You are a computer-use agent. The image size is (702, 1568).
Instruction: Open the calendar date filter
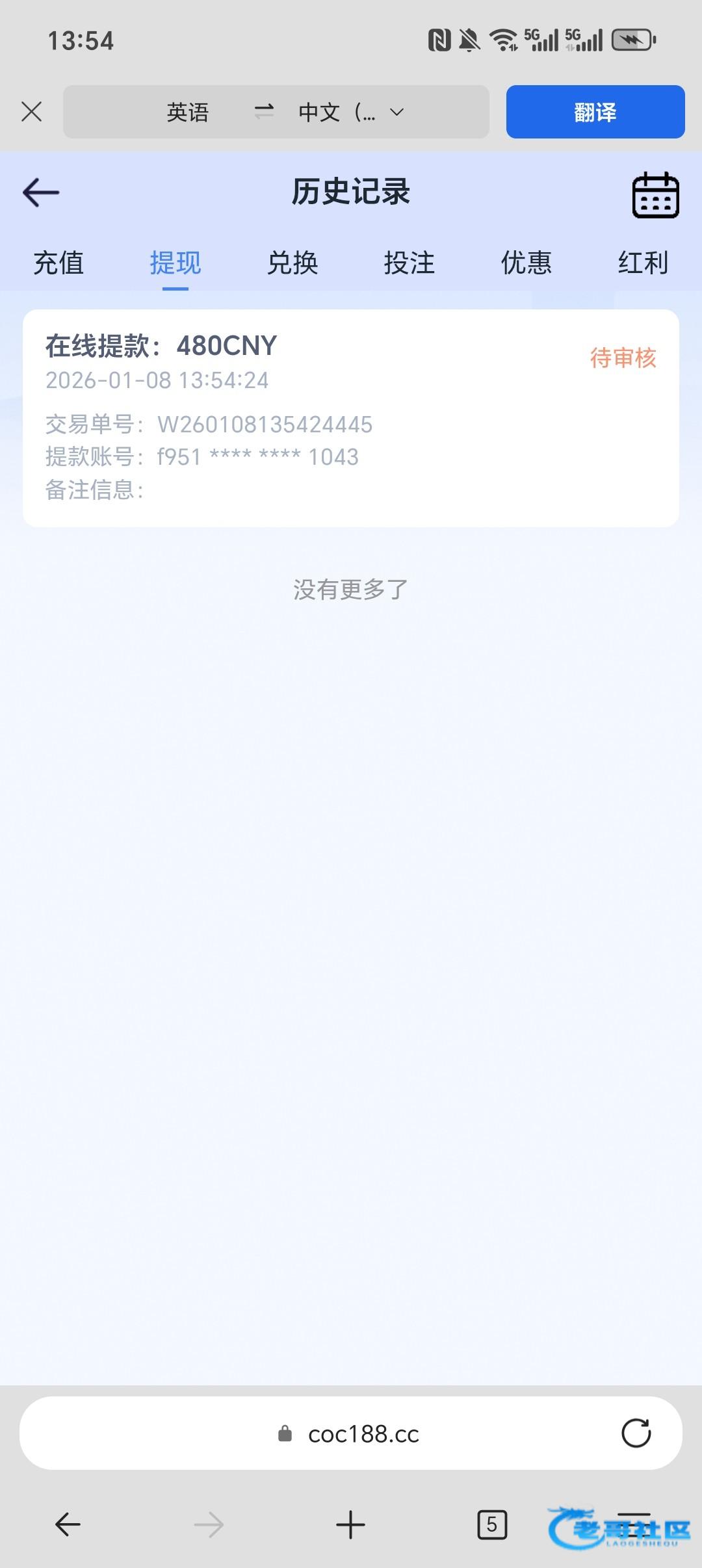[x=655, y=194]
